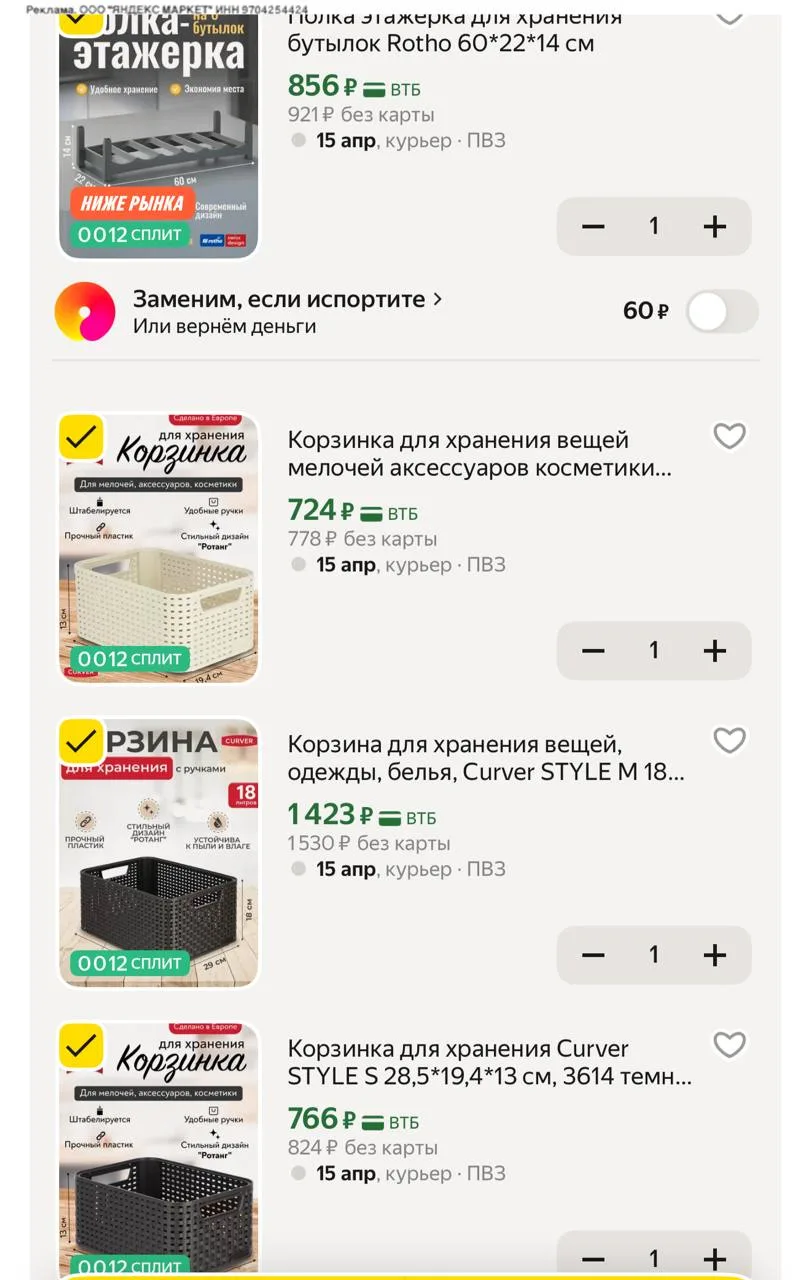Increase quantity of Rotho bottle shelf

click(714, 226)
